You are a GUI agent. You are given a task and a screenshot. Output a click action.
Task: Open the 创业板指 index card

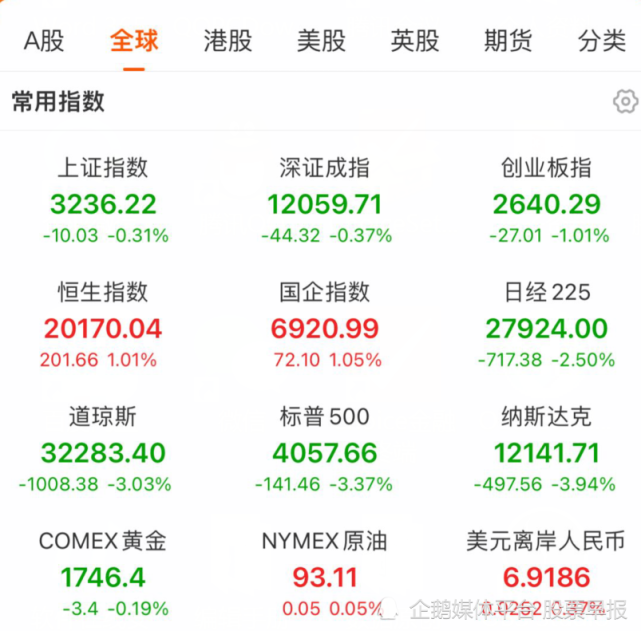546,203
